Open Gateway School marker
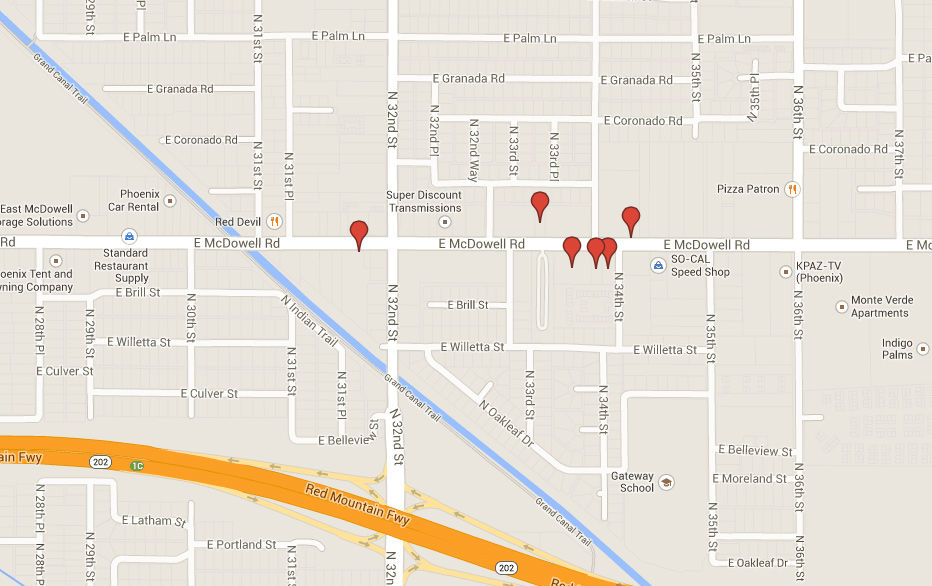The height and width of the screenshot is (586, 932). (665, 482)
